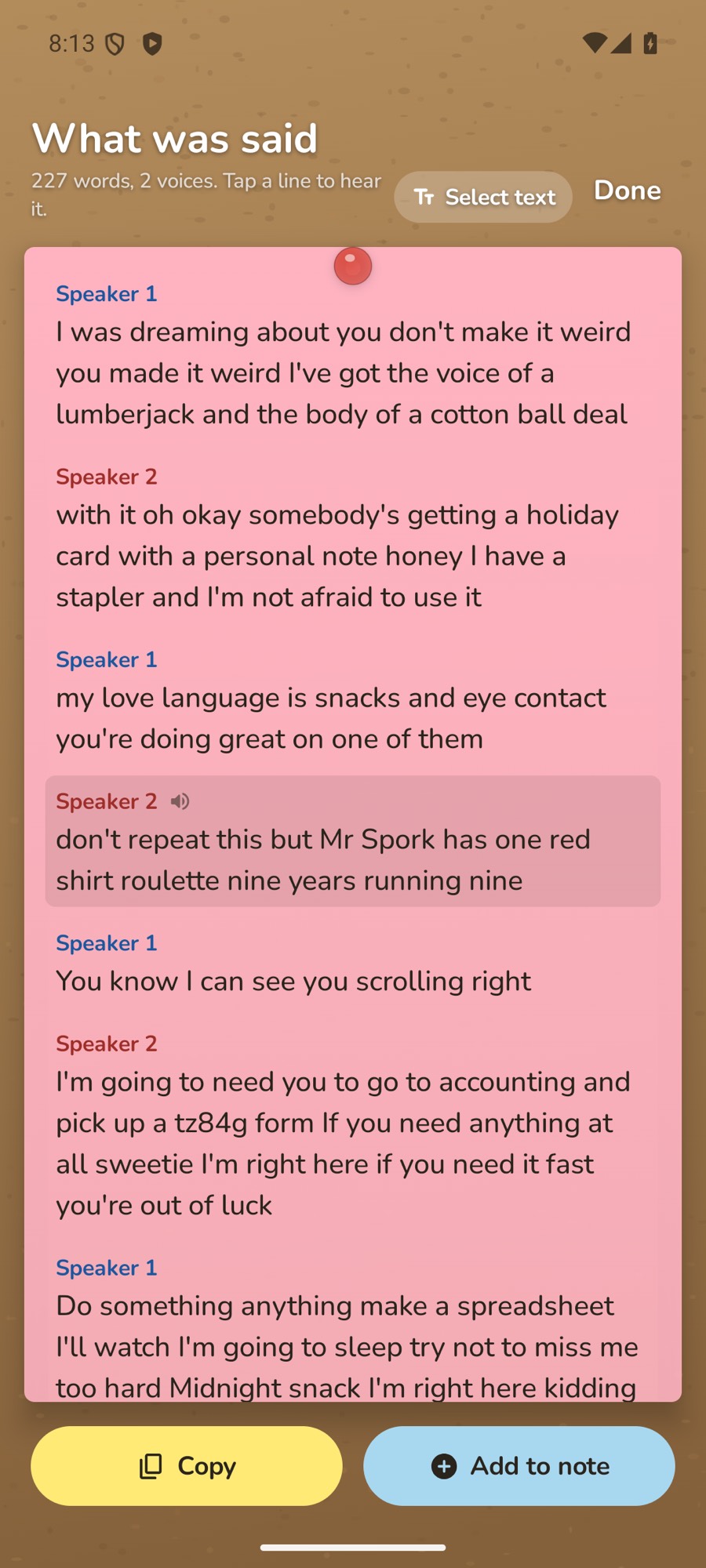Screen dimensions: 706x1568
Task: Tap Select text button
Action: [482, 197]
